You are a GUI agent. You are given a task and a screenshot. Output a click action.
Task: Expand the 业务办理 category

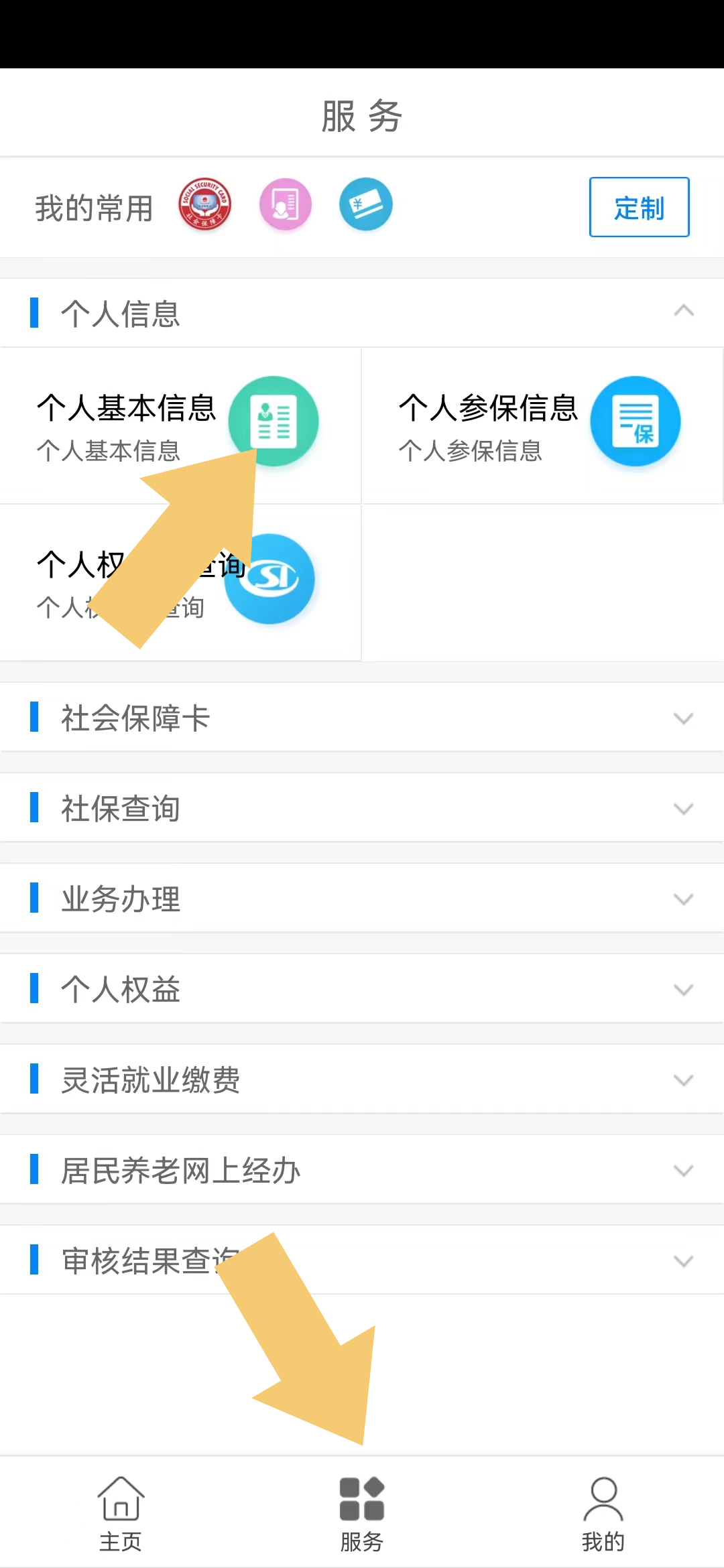coord(684,899)
